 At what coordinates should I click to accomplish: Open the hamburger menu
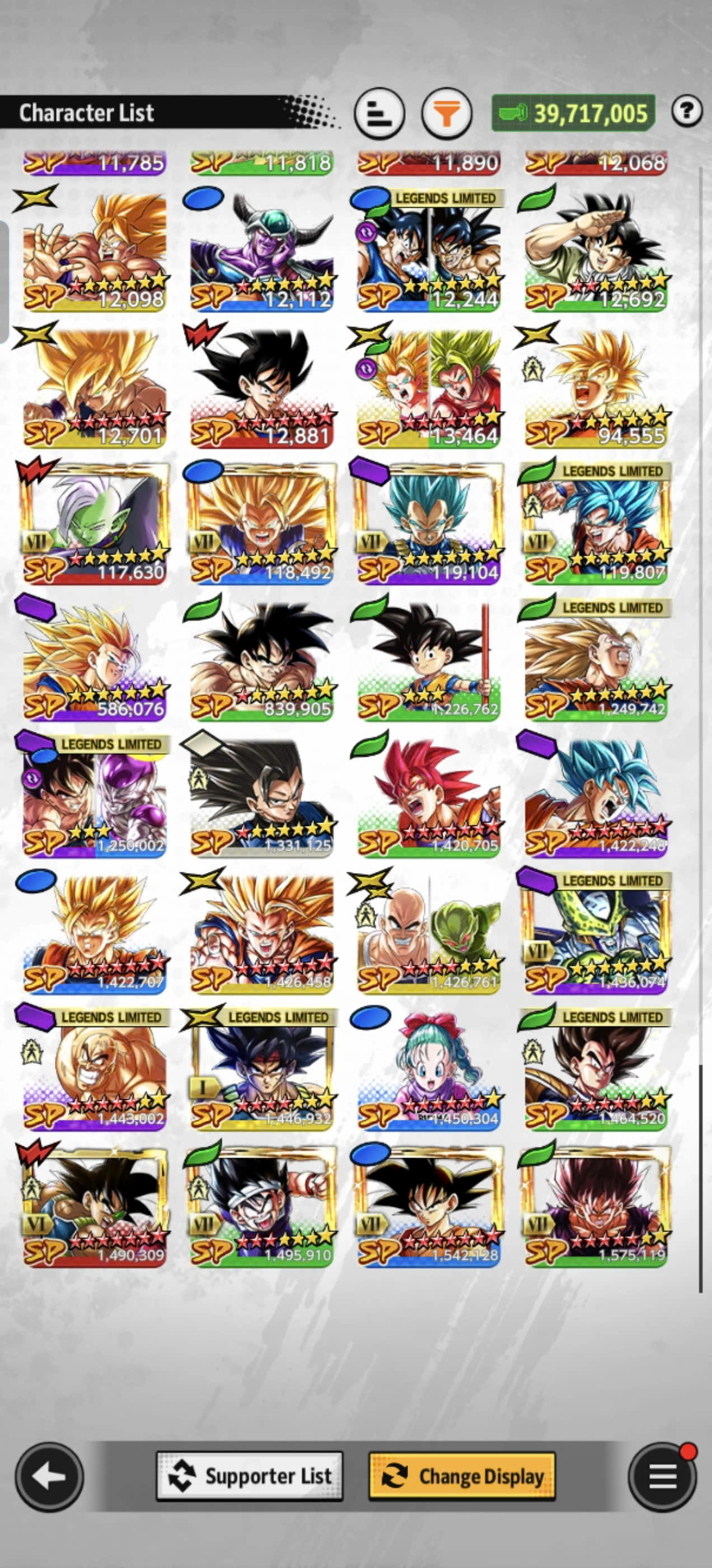[x=662, y=1476]
